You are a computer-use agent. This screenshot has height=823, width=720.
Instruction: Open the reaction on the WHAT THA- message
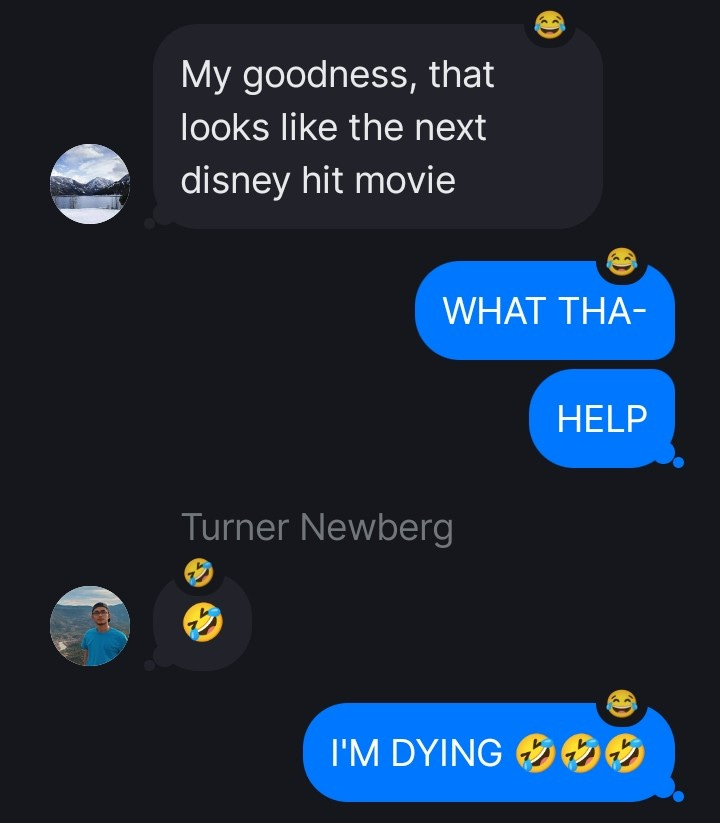click(621, 262)
